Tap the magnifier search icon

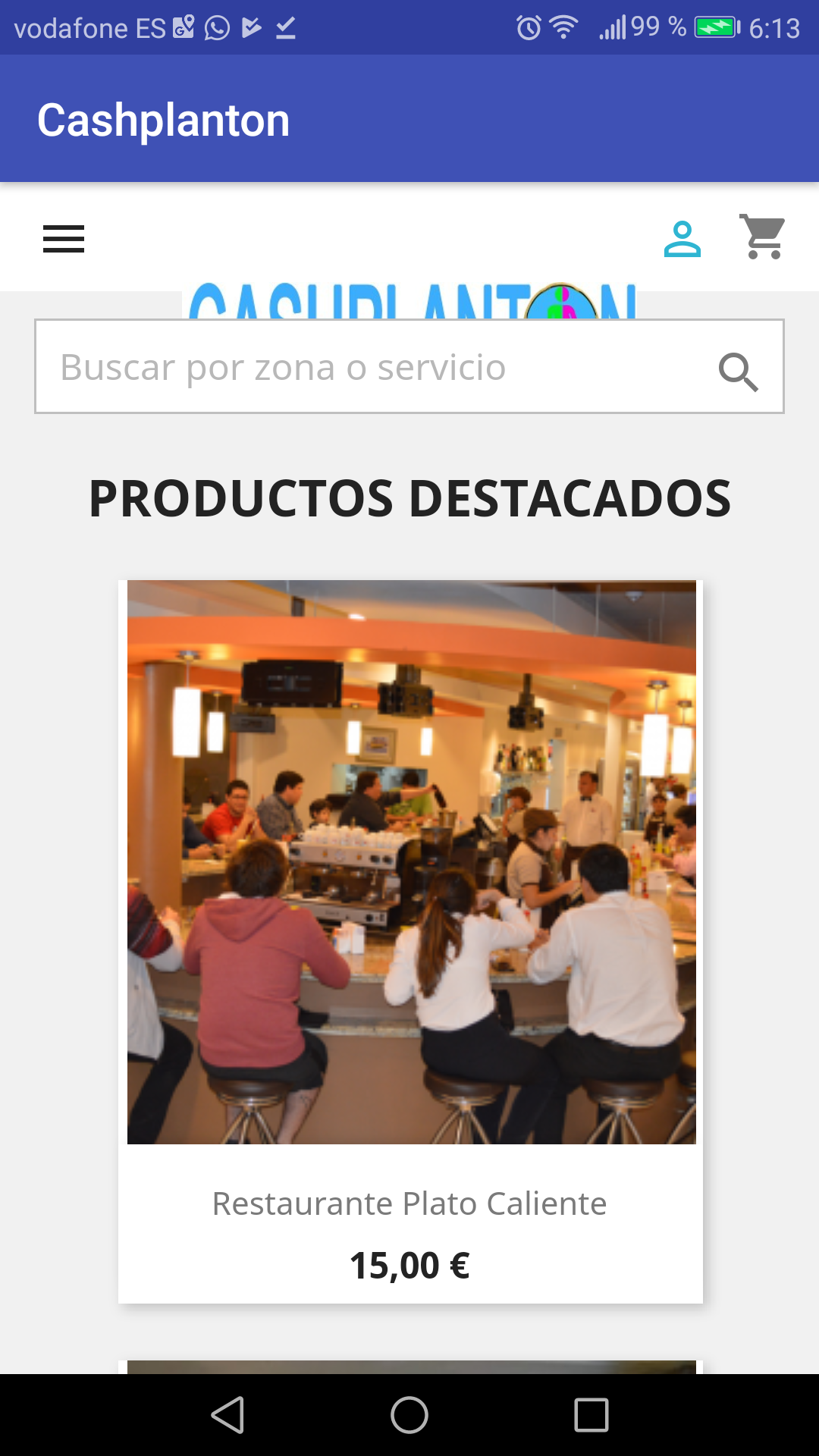click(738, 372)
